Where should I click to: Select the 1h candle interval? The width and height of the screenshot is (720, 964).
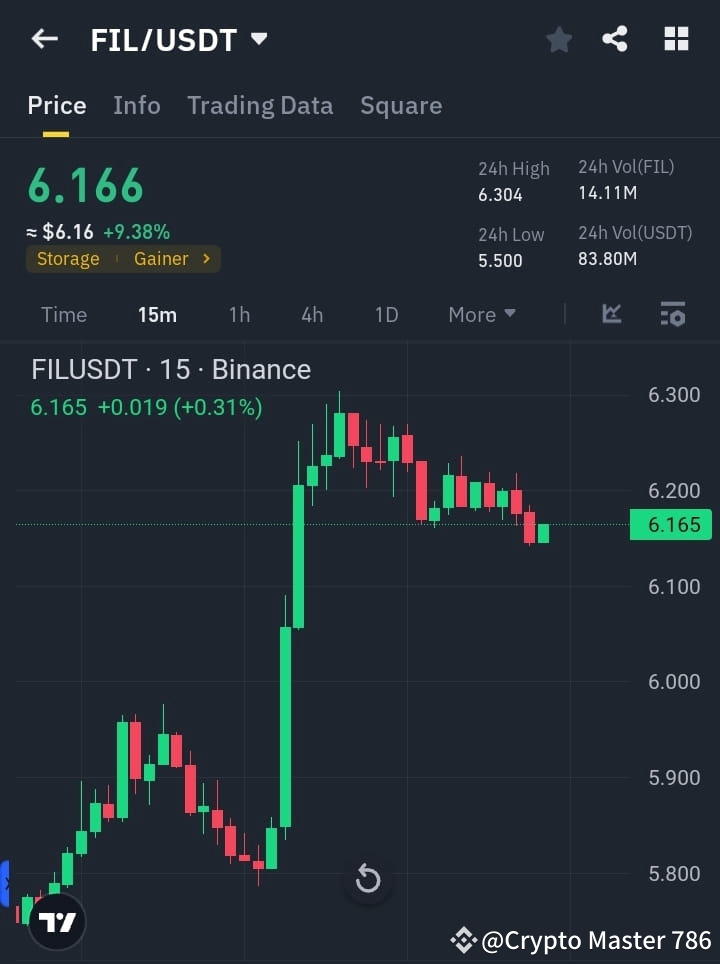(x=239, y=314)
